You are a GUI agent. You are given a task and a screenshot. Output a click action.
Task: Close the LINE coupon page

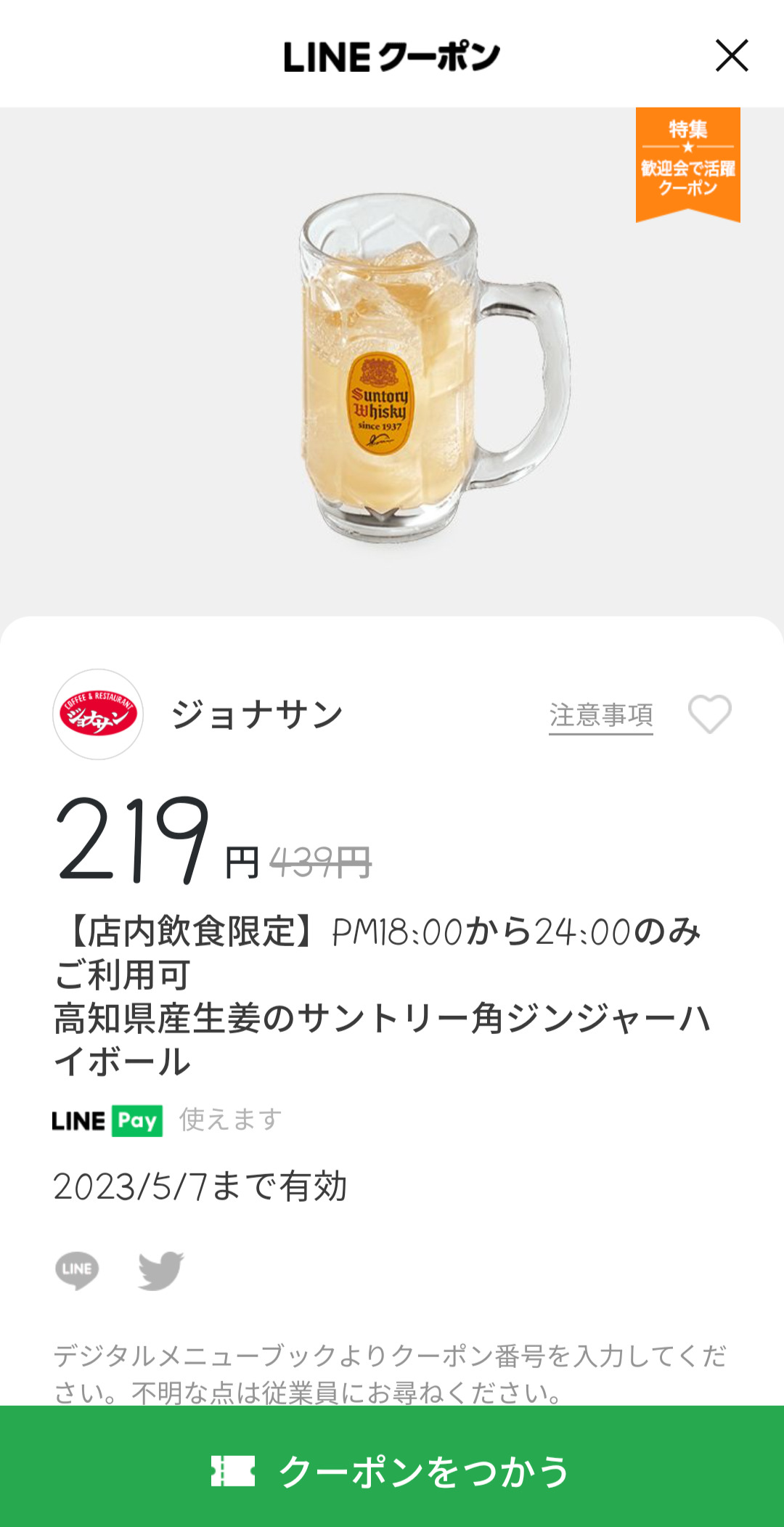(731, 56)
